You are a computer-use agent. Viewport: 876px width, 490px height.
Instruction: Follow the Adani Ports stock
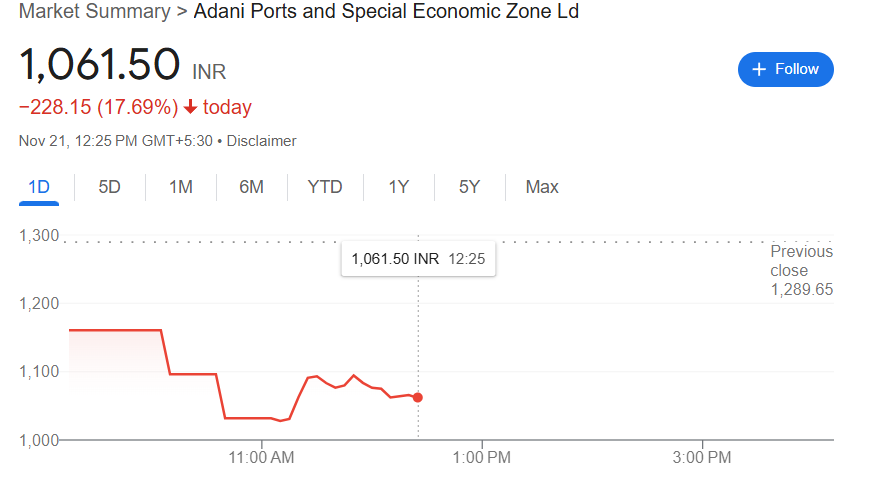click(x=785, y=69)
